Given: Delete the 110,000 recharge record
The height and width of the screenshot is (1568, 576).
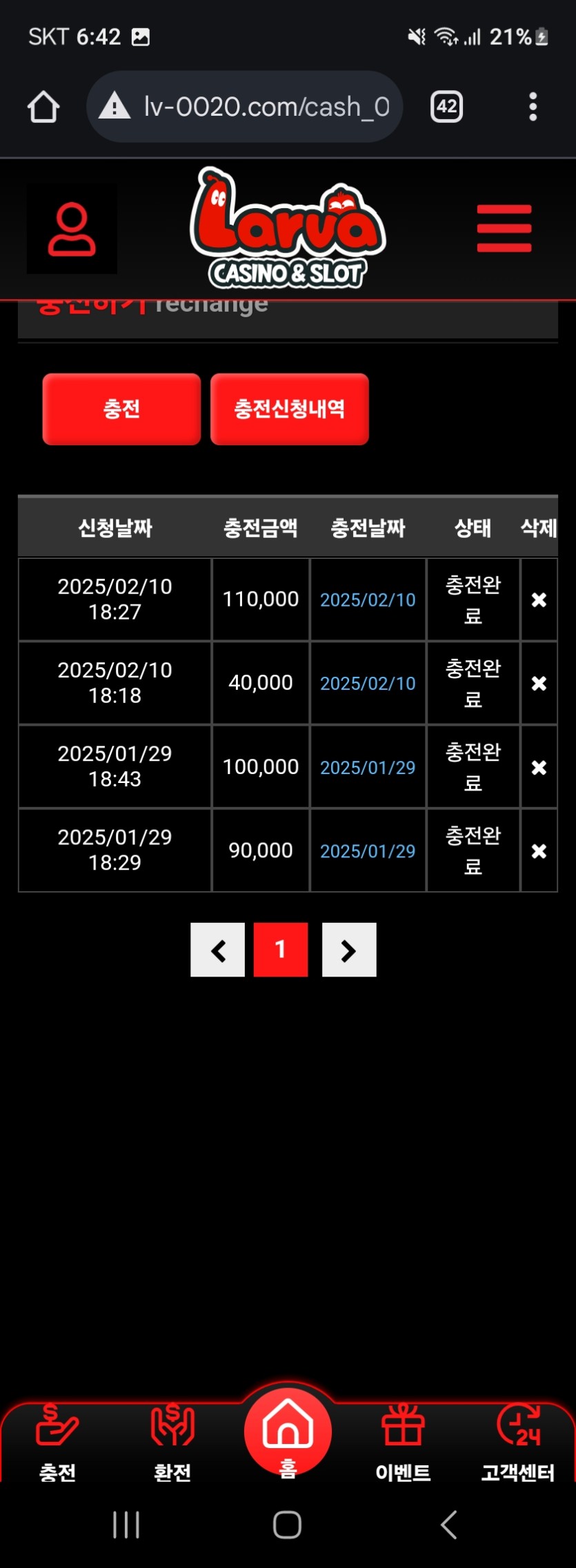Looking at the screenshot, I should (539, 600).
